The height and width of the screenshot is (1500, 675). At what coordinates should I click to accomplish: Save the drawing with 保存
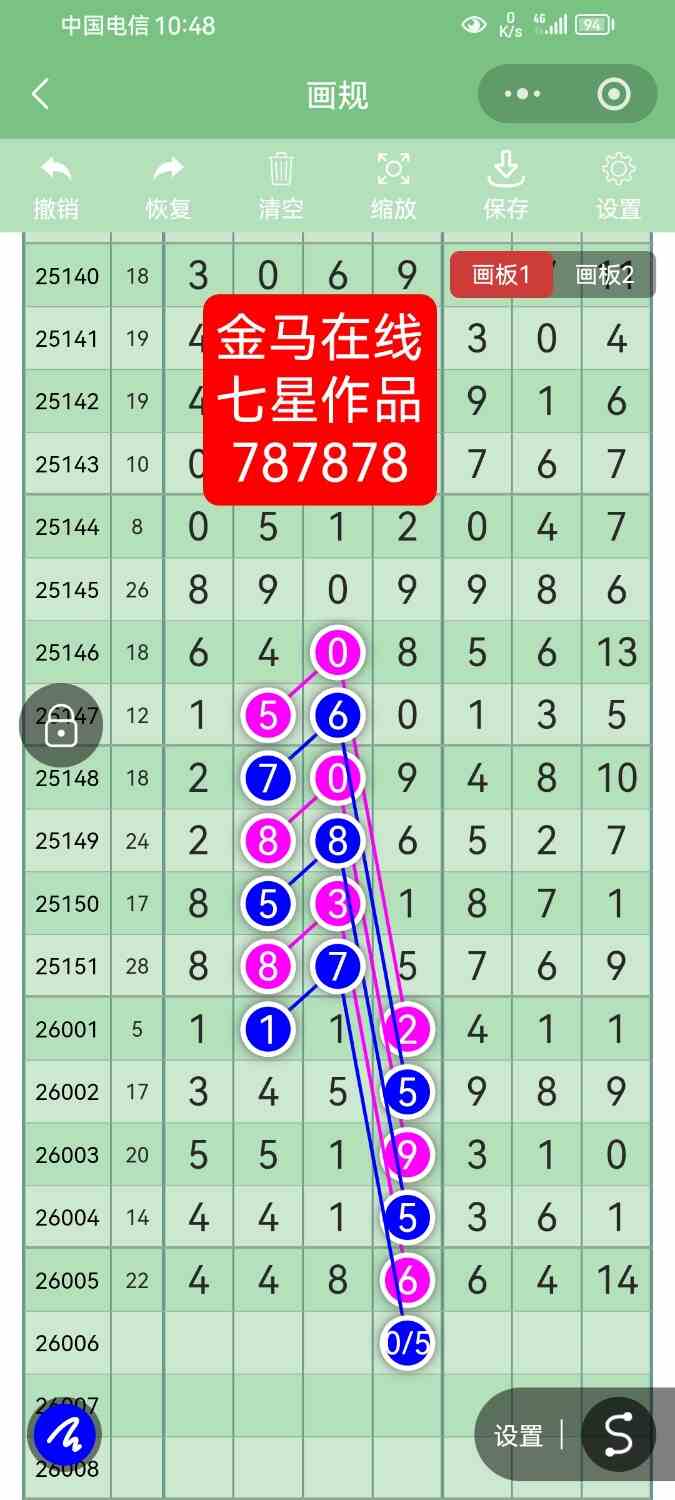(506, 186)
